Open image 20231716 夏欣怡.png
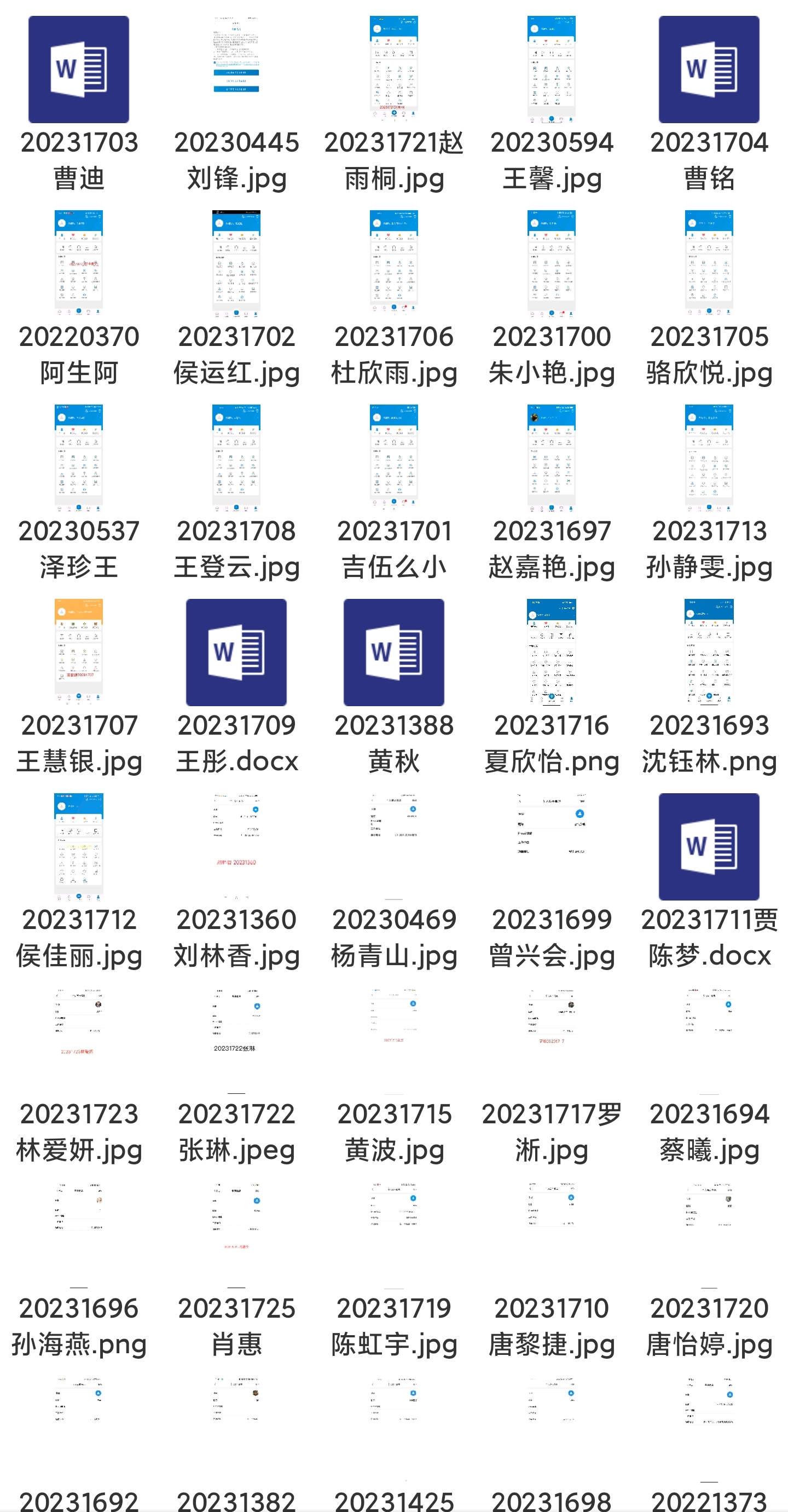 tap(552, 652)
